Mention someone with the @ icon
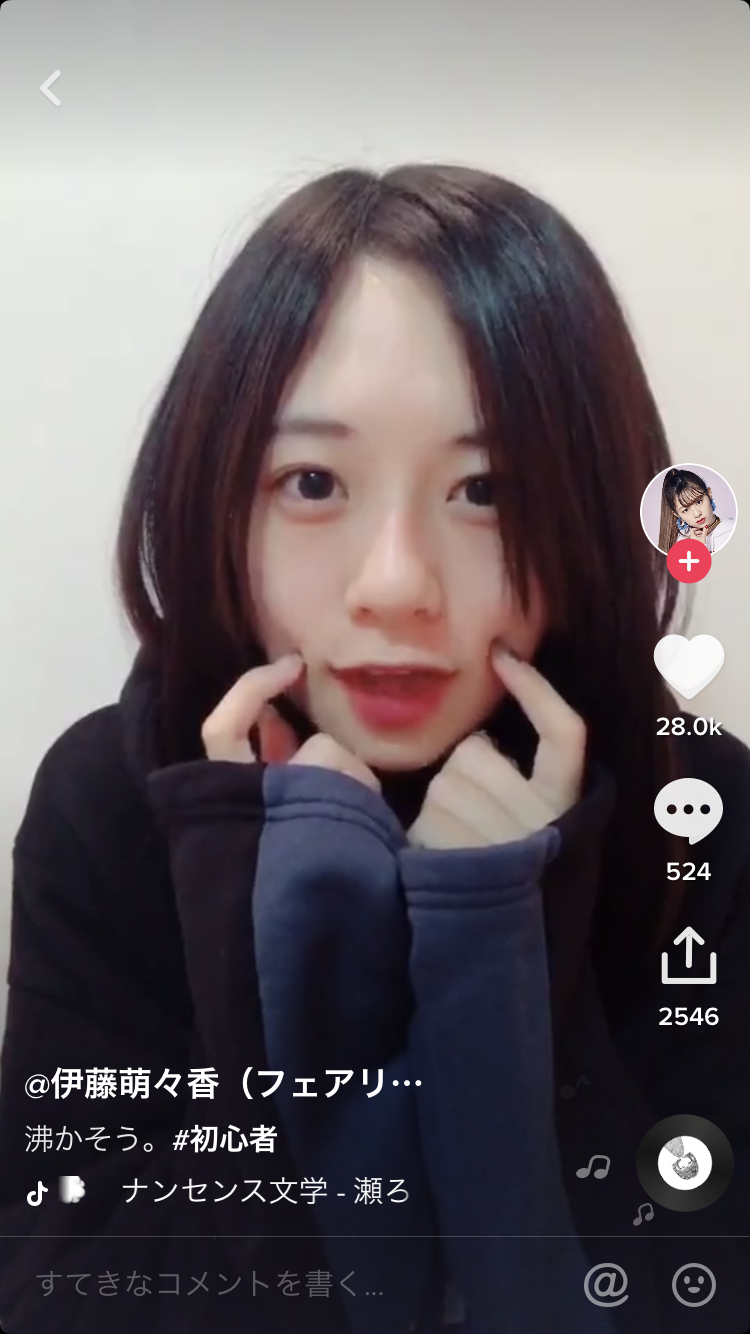The image size is (750, 1334). 606,1285
